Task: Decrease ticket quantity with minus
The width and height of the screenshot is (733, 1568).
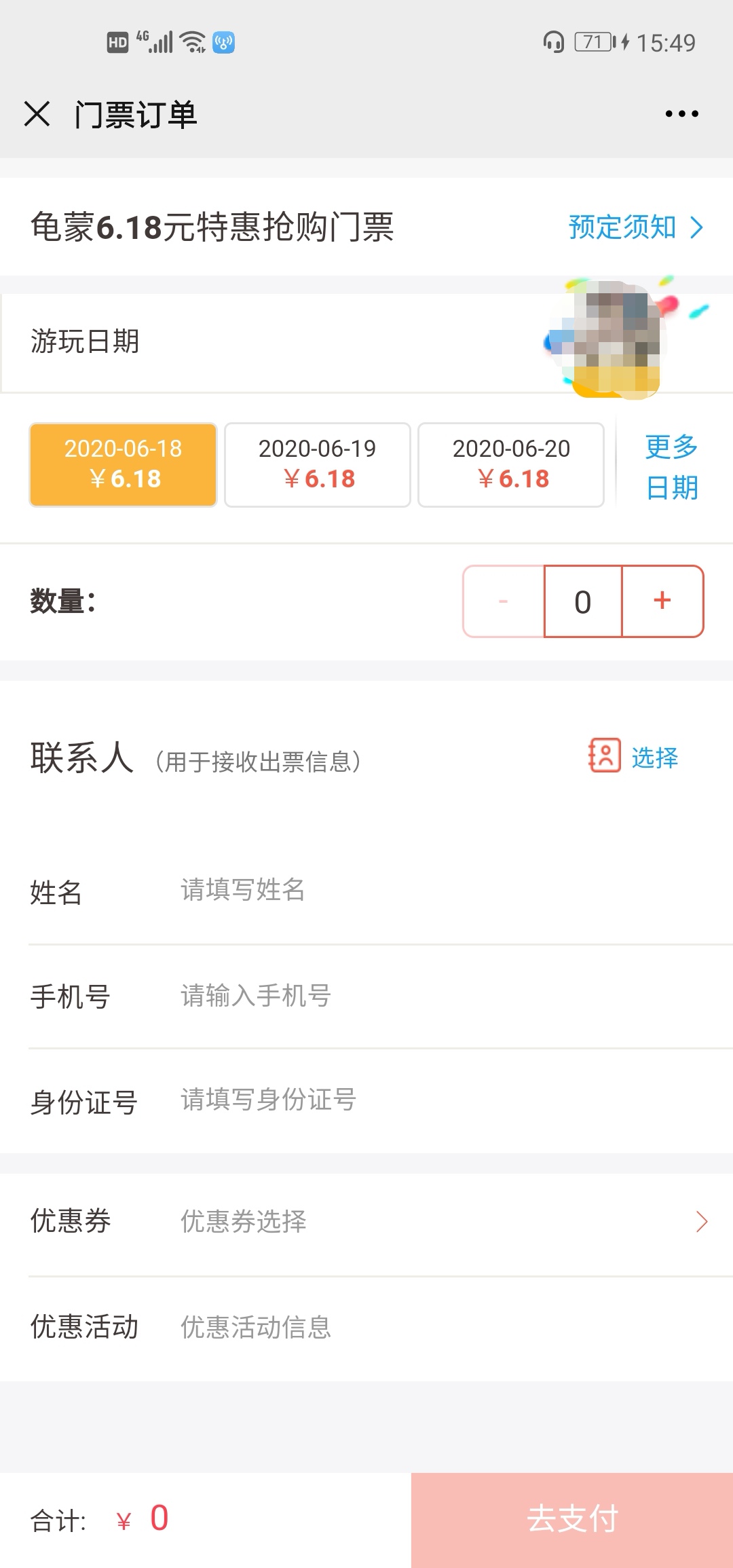Action: coord(503,601)
